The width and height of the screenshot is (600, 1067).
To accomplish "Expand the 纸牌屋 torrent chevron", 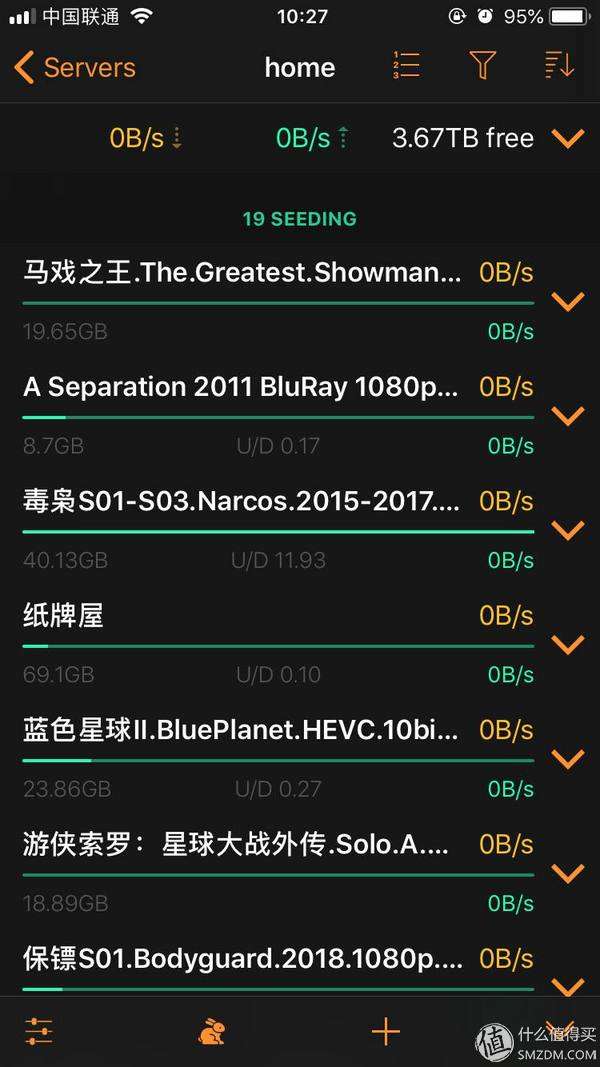I will pyautogui.click(x=567, y=645).
